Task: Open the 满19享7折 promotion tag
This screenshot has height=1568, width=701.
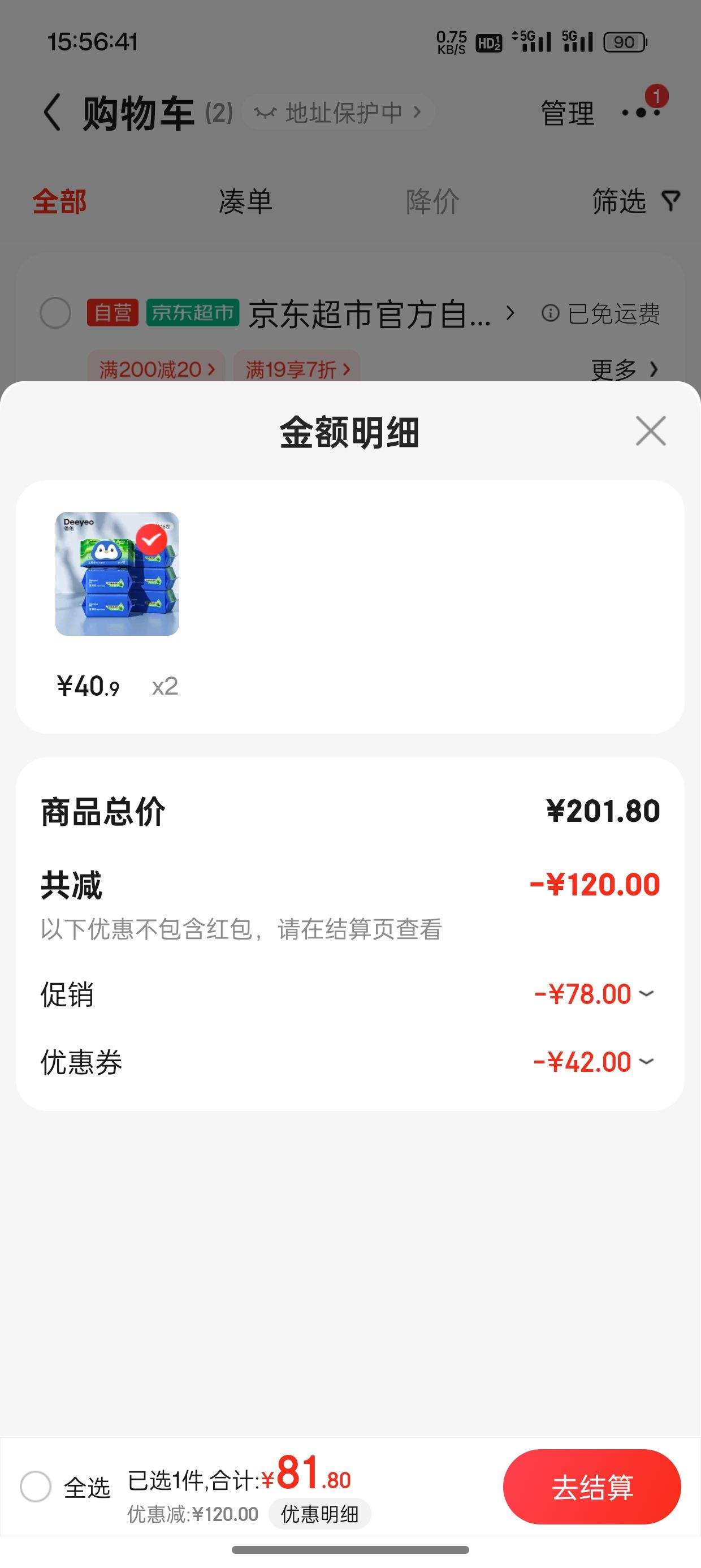Action: pos(297,369)
